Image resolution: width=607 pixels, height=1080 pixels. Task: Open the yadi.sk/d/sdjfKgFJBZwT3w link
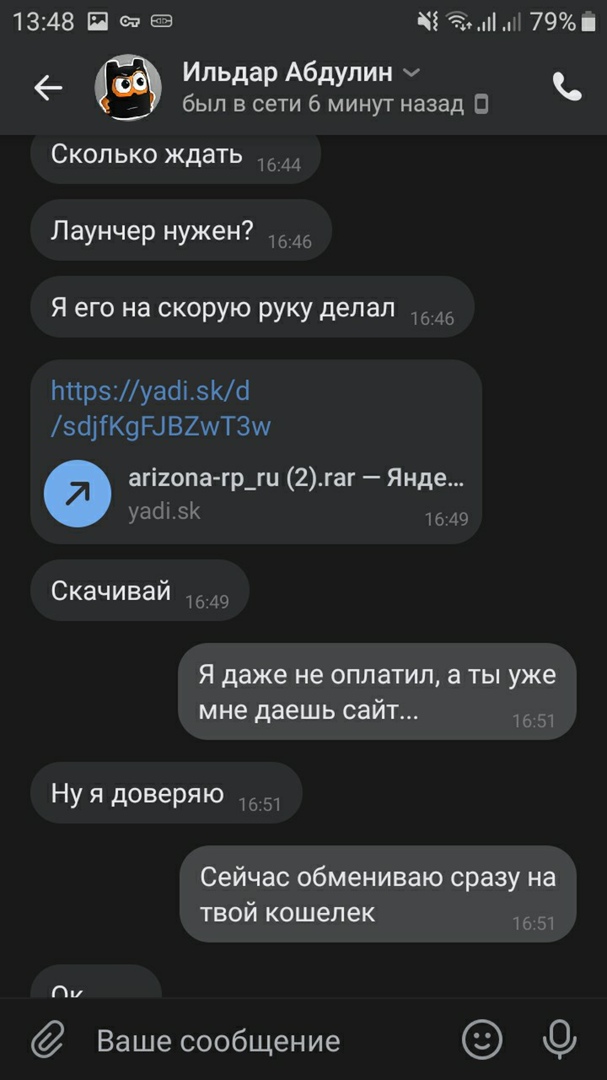(160, 408)
